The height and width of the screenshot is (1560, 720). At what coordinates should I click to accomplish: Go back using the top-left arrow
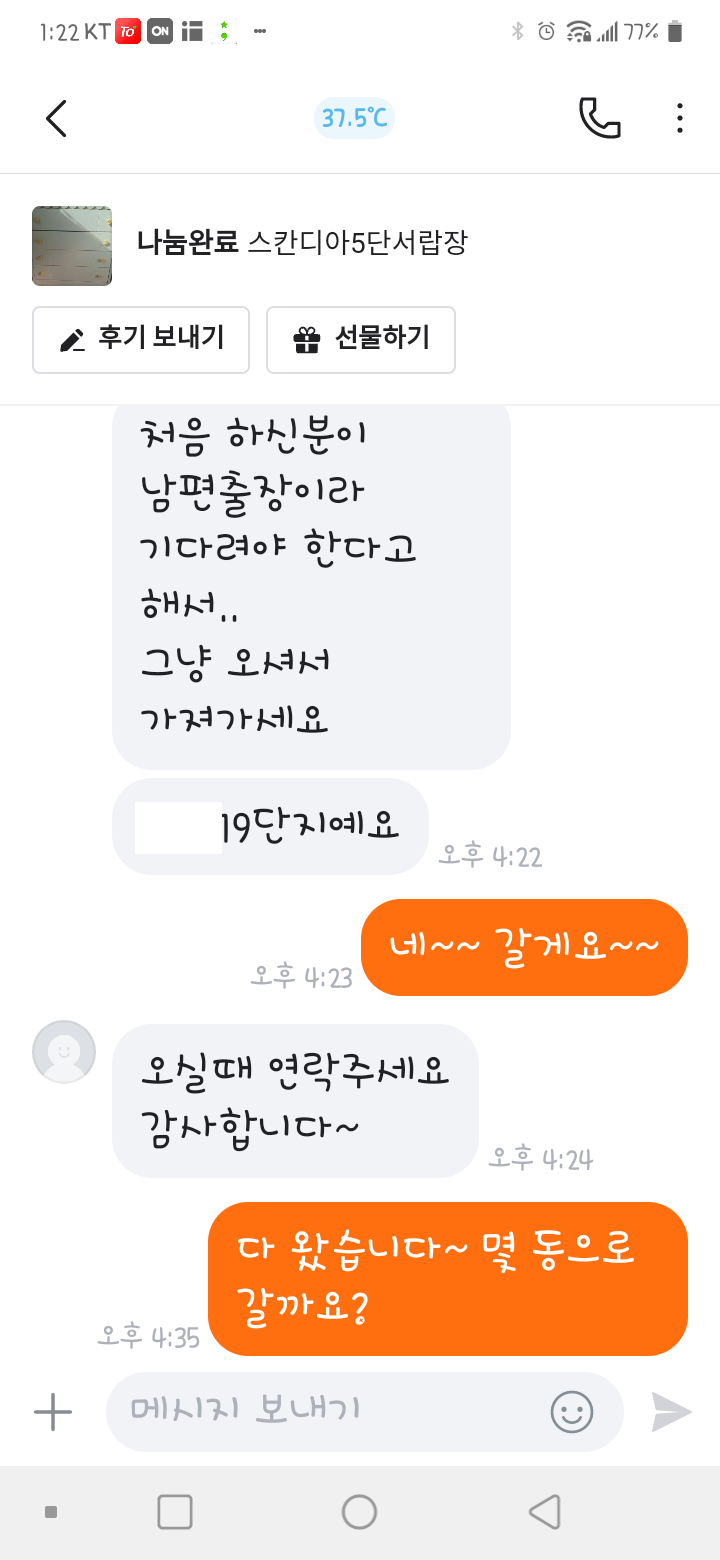tap(57, 119)
